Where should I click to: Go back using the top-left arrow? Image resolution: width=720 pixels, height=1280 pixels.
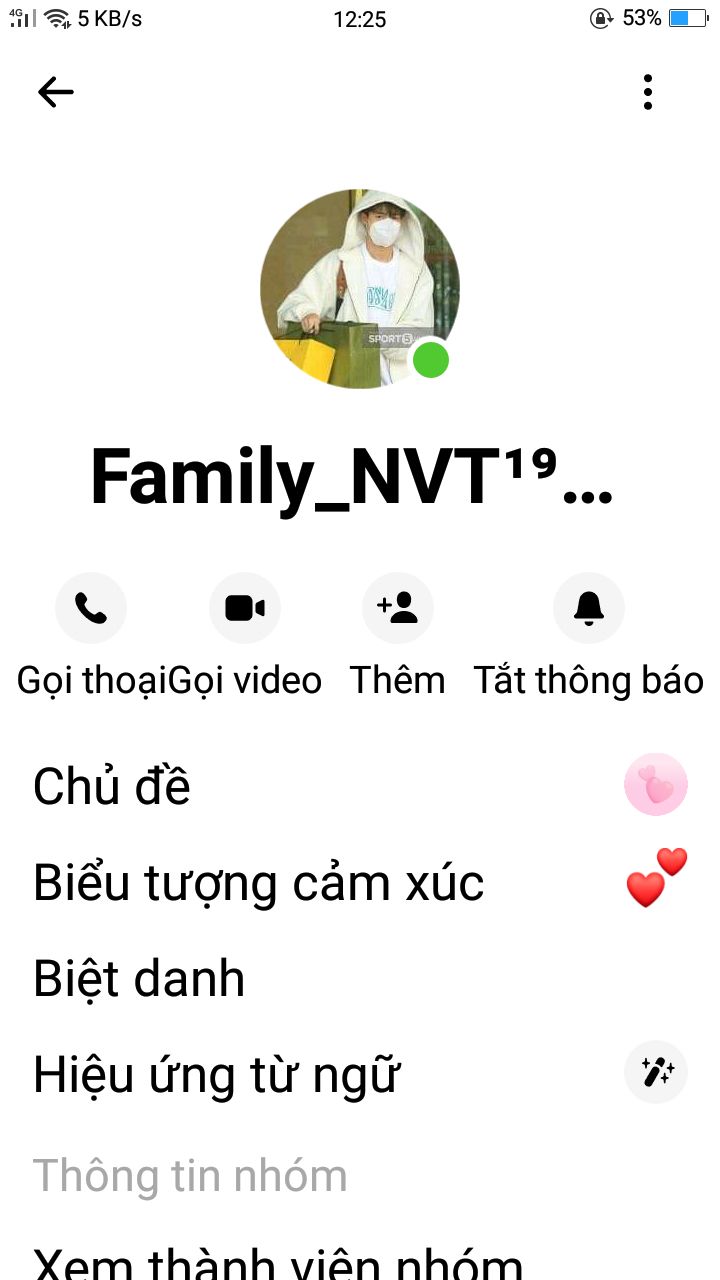pyautogui.click(x=56, y=92)
